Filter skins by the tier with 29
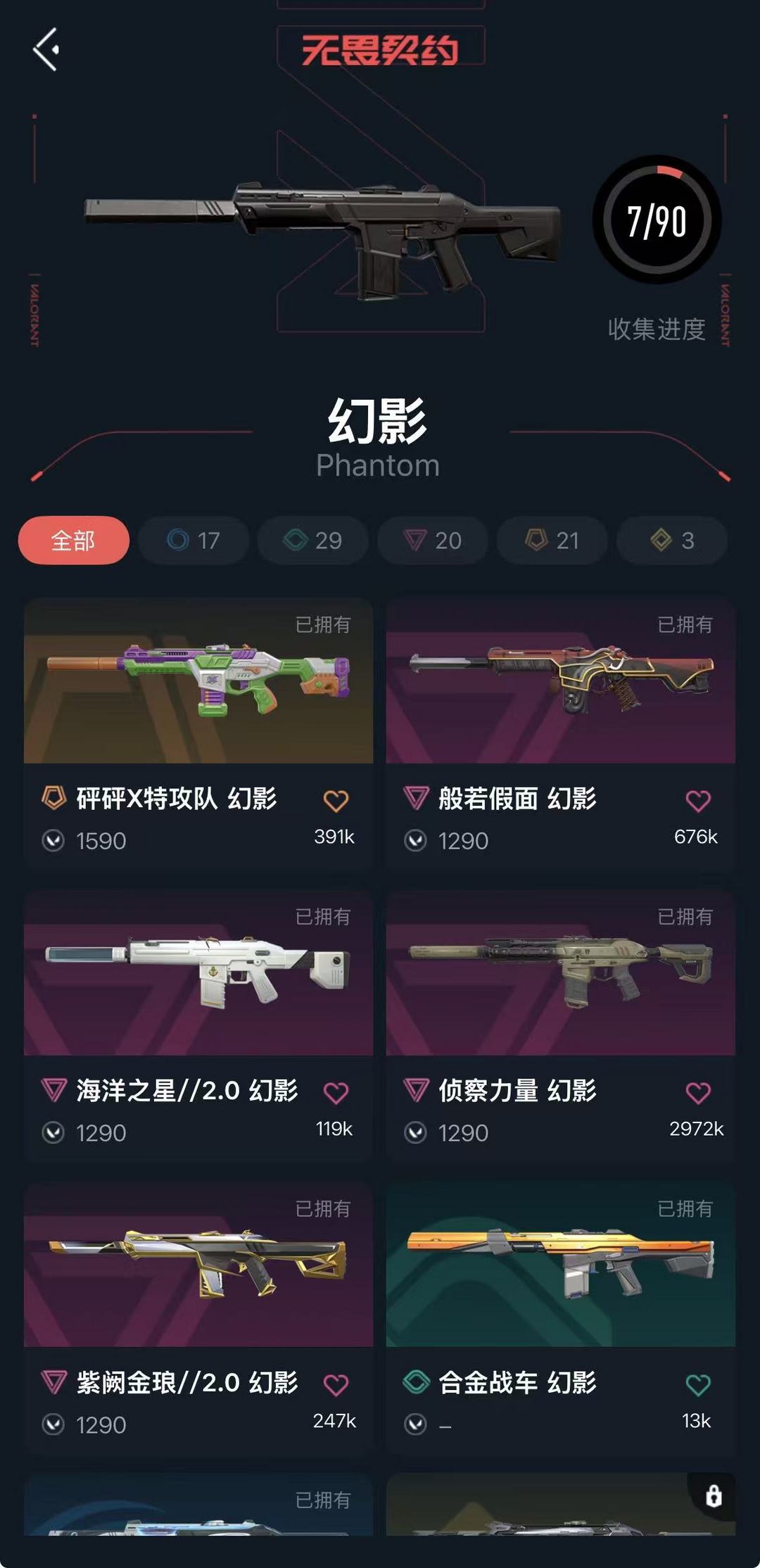Screen dimensions: 760x1568 313,540
